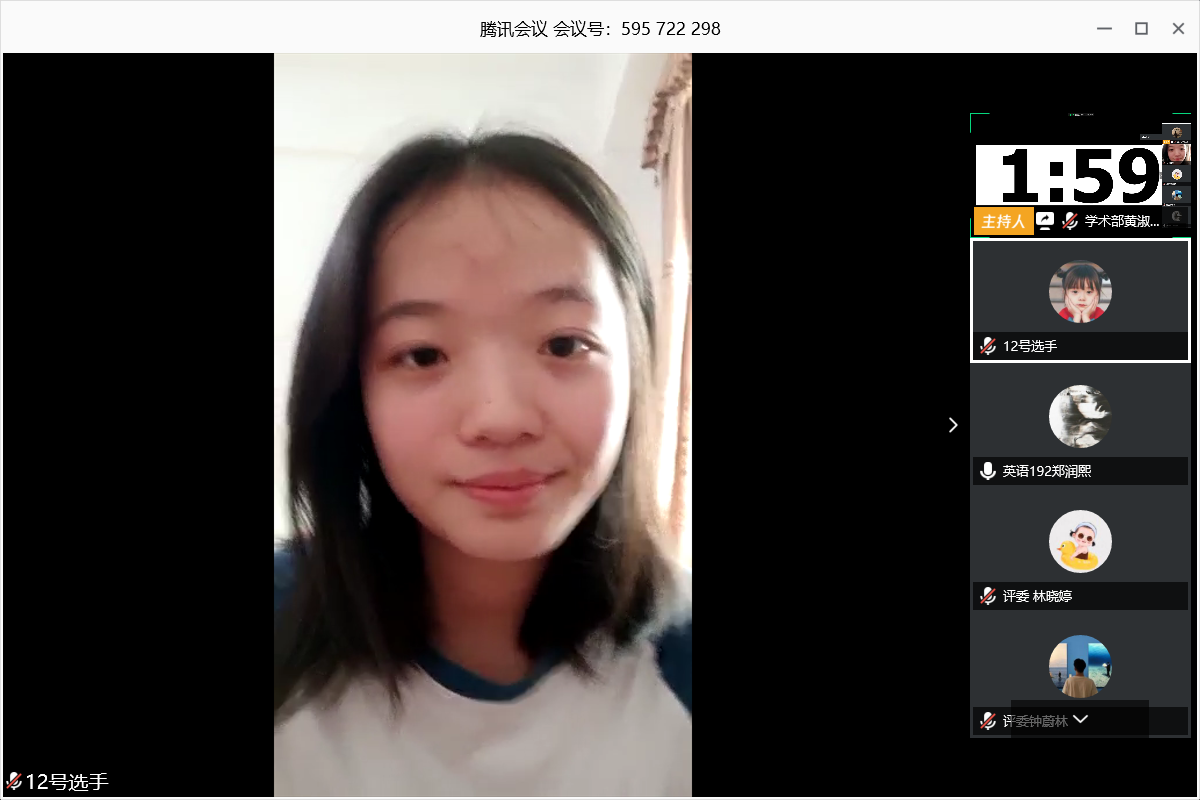Select the 12号选手 participant tile
Viewport: 1200px width, 800px height.
tap(1080, 300)
